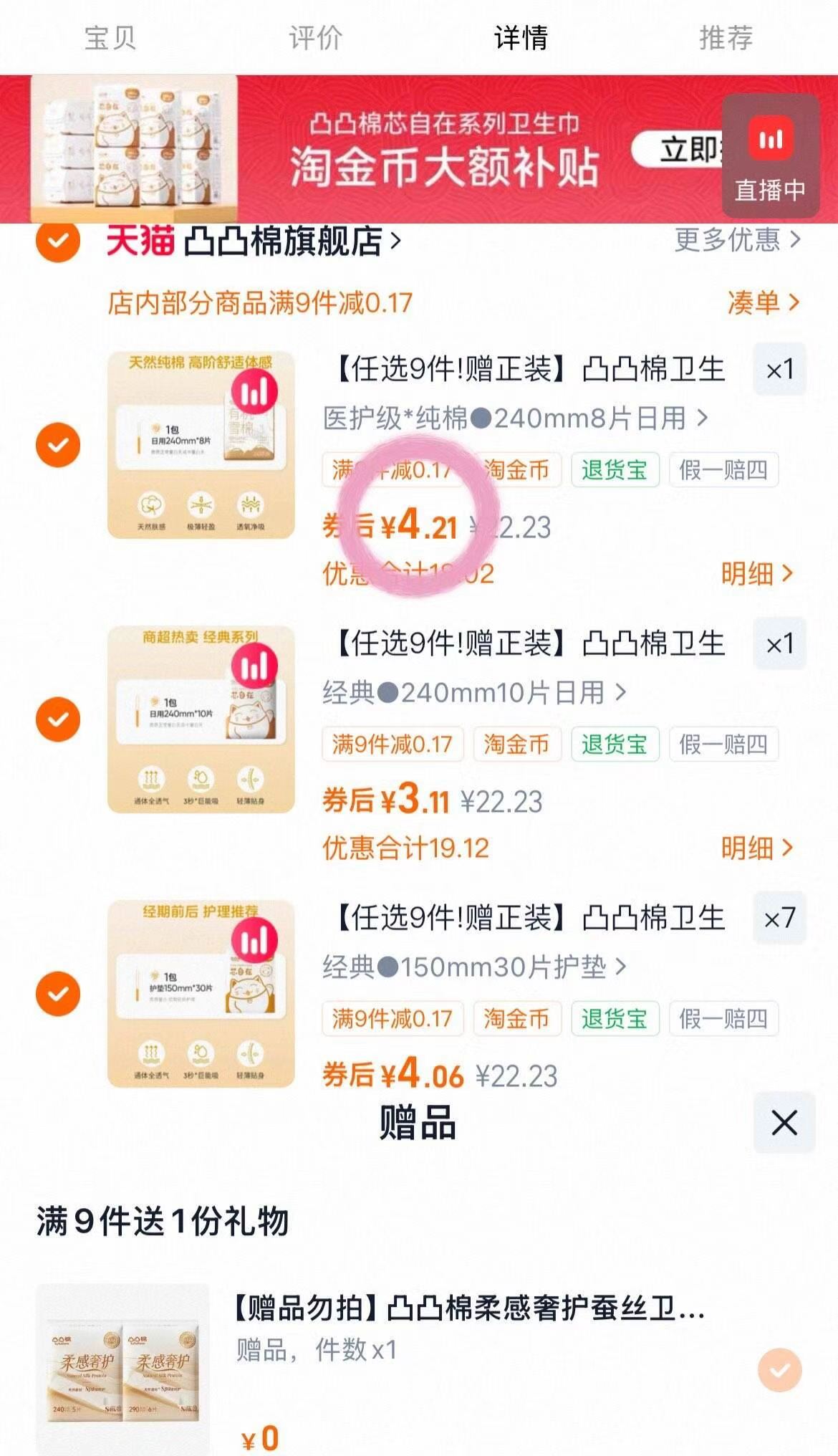Uncheck the first sanitary pad item
Screen dimensions: 838x1456
point(57,444)
